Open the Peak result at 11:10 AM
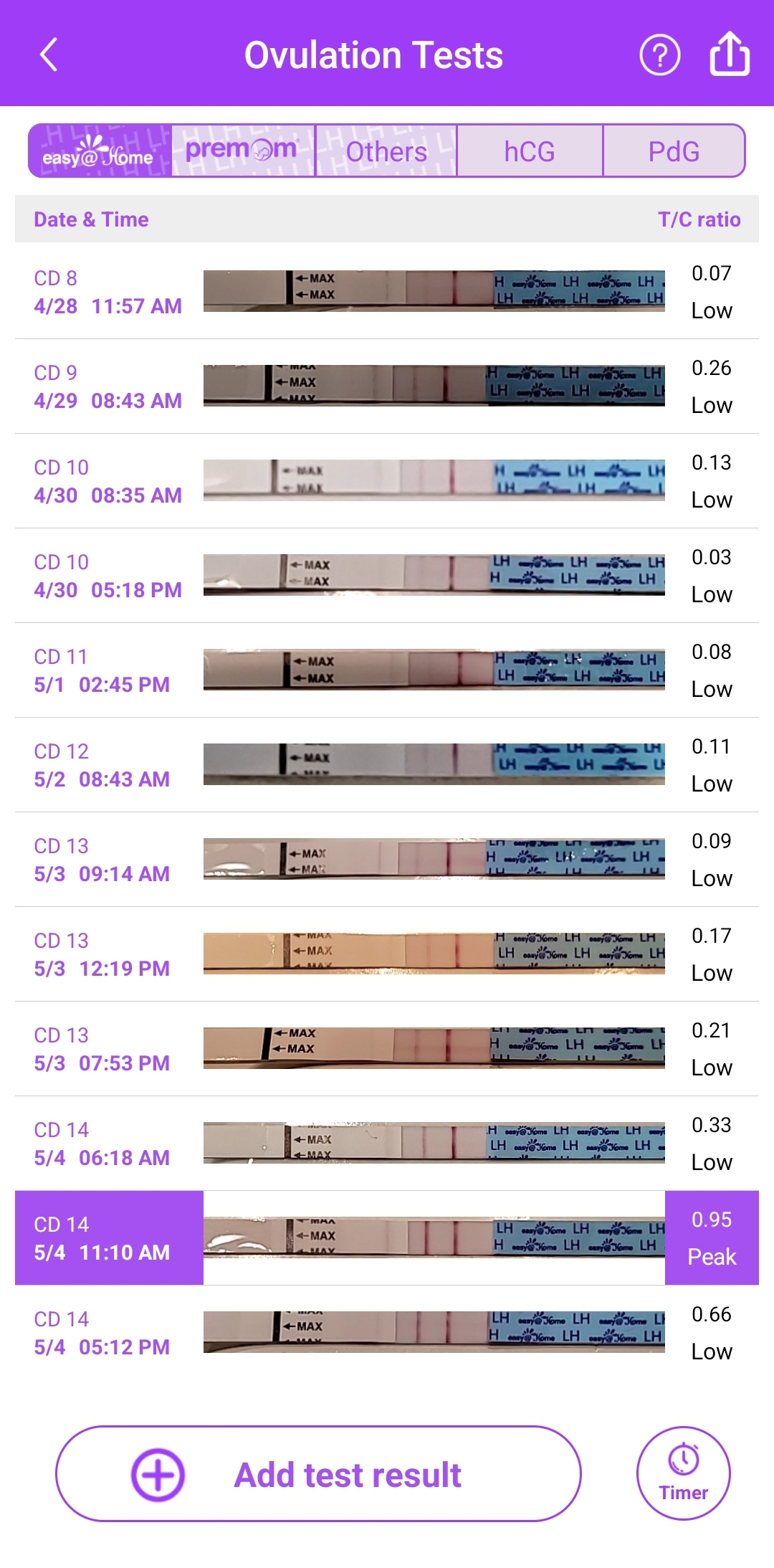 pos(387,1238)
